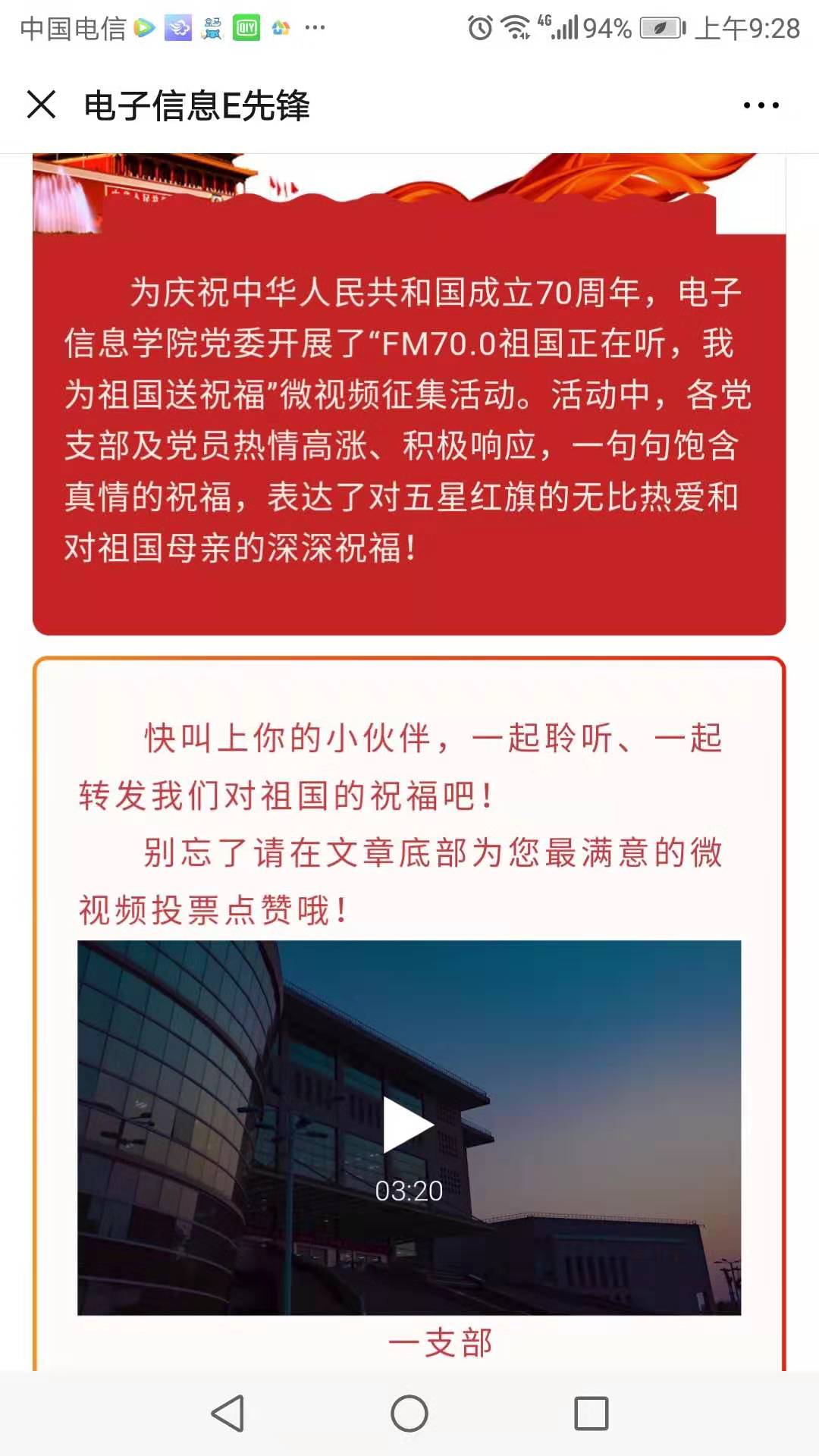The image size is (819, 1456).
Task: Go back using system back button
Action: pos(227,1414)
